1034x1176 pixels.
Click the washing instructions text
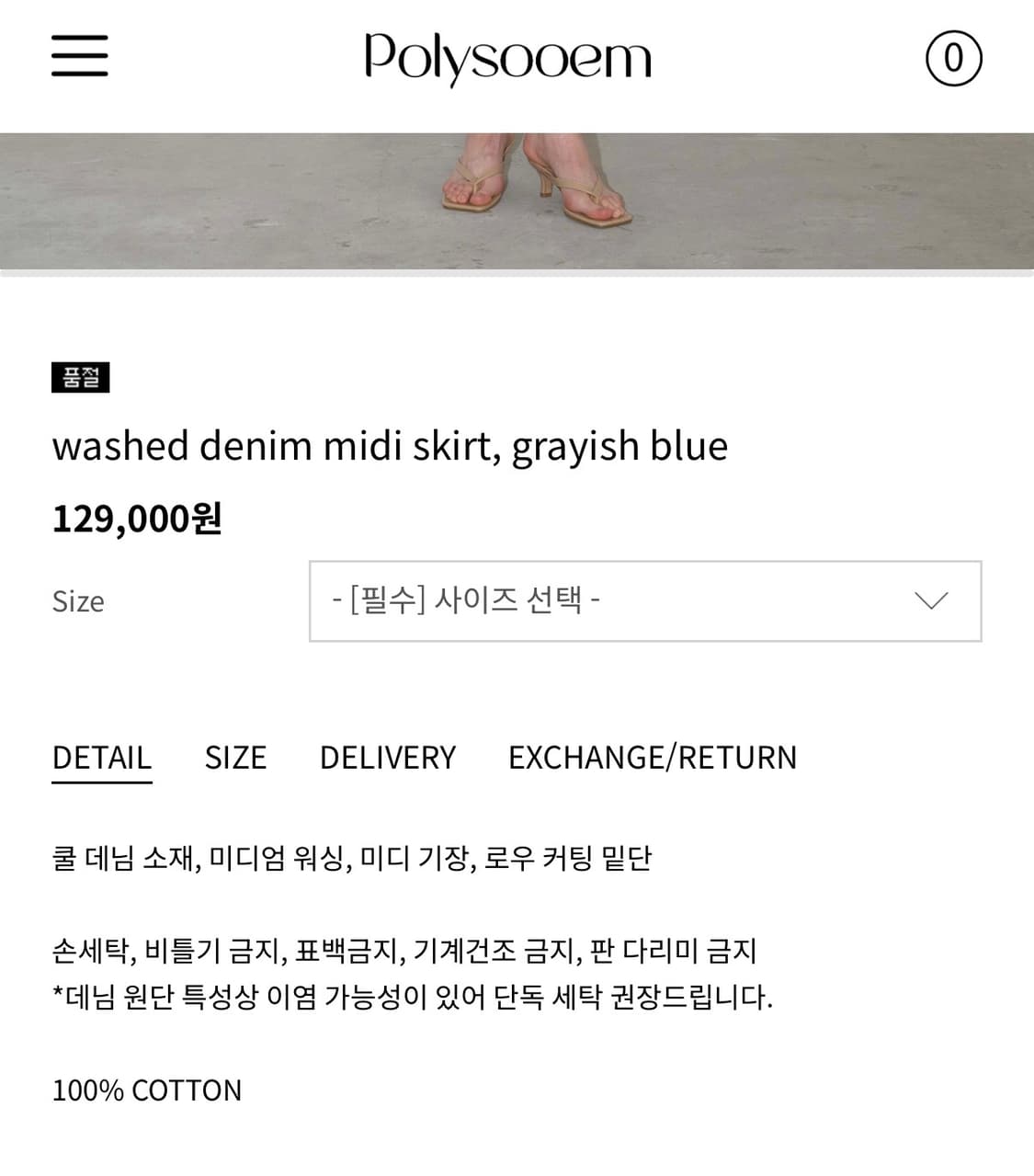coord(404,953)
